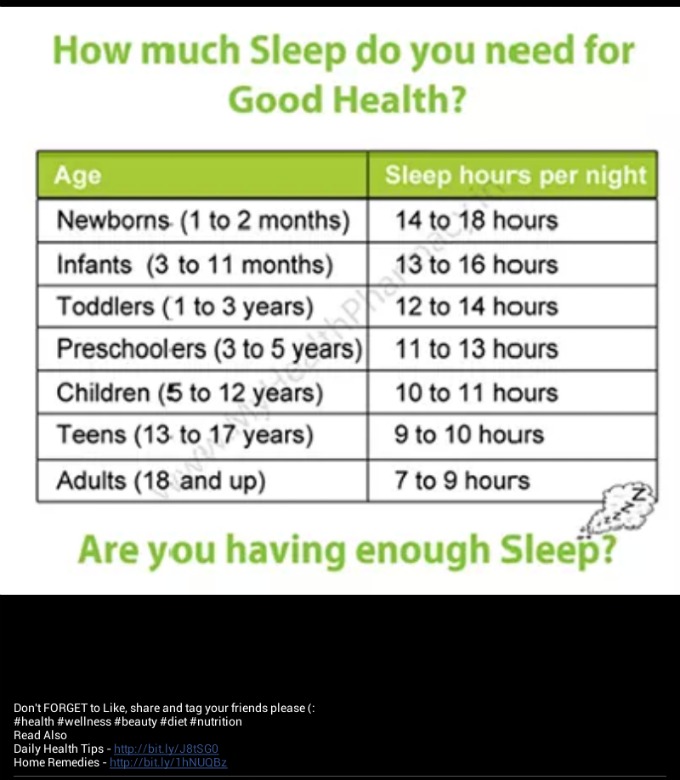Follow the Home Remedies bit.ly link
680x780 pixels.
pyautogui.click(x=168, y=763)
